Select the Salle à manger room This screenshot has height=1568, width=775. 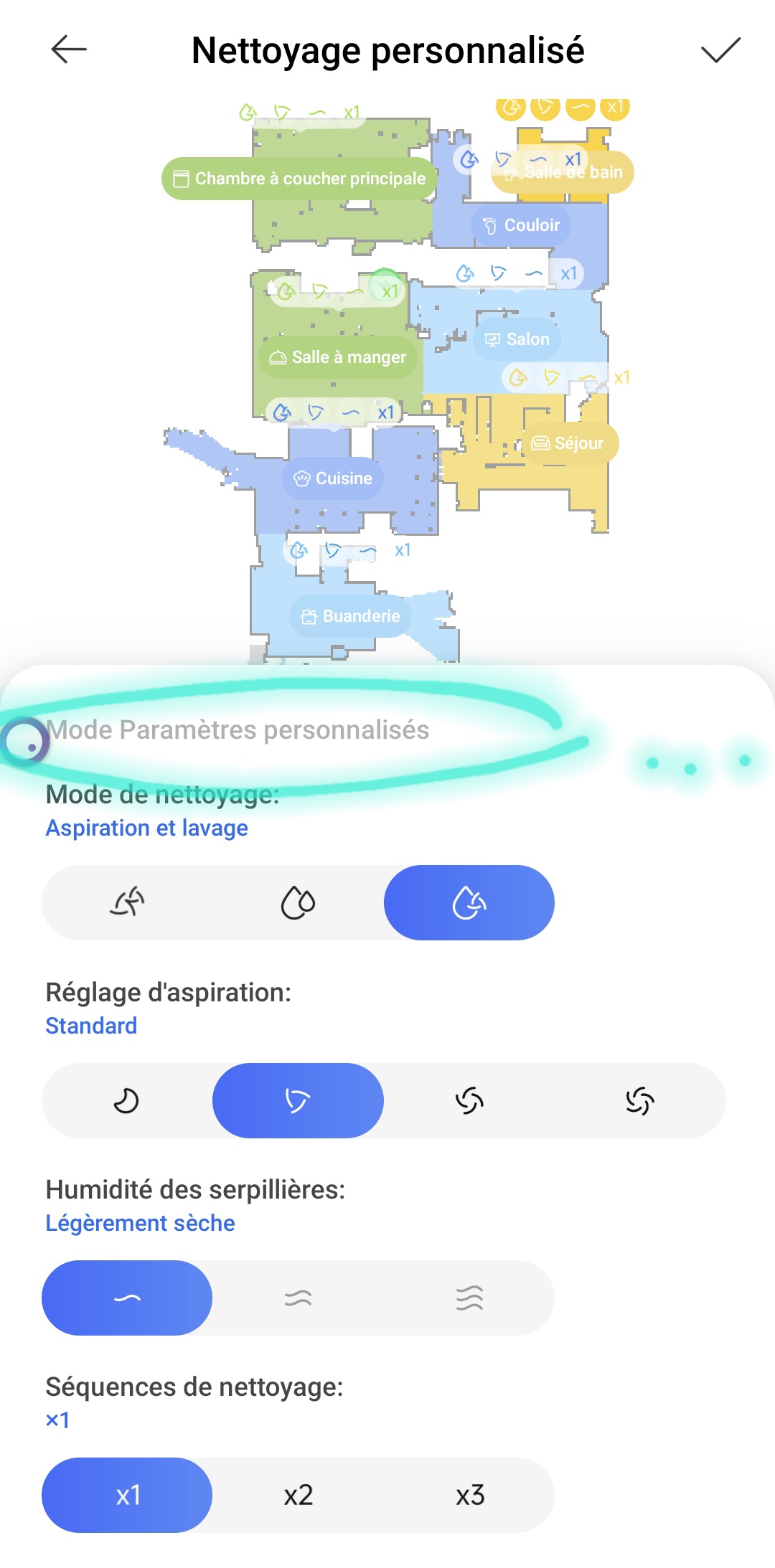pyautogui.click(x=337, y=357)
